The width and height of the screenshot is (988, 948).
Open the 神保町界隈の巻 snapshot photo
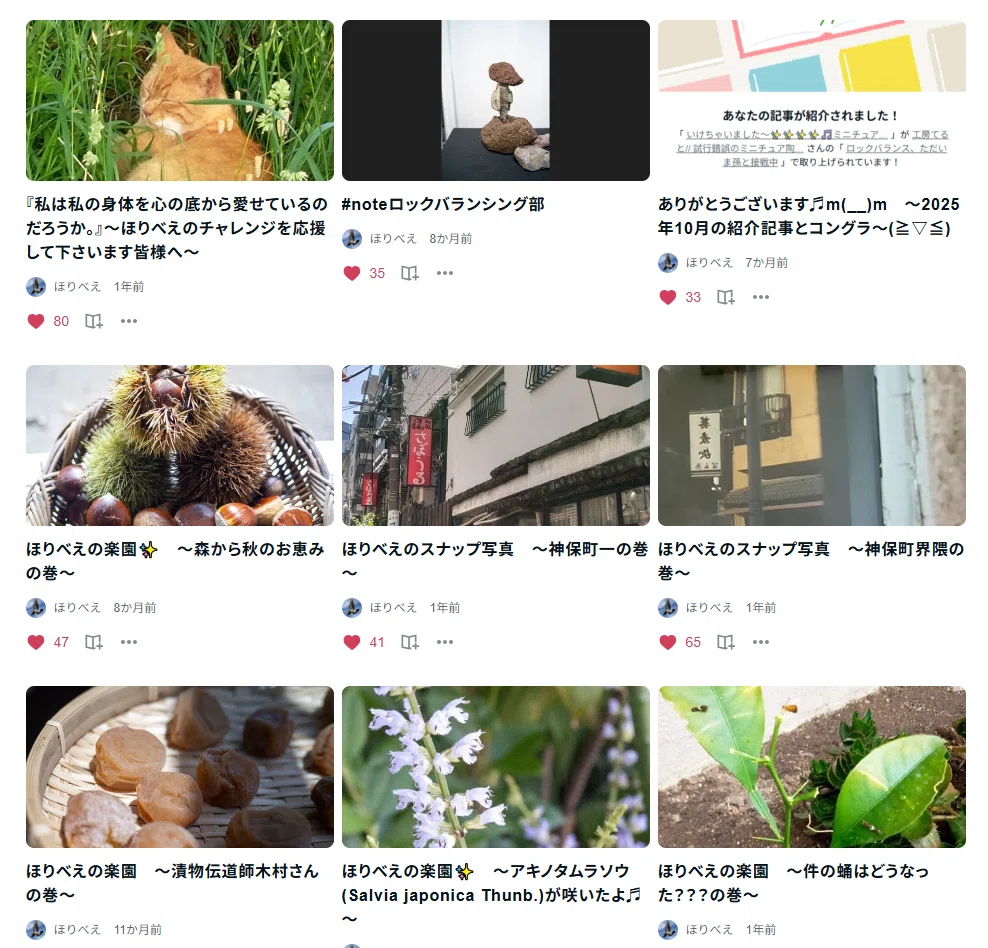tap(812, 445)
